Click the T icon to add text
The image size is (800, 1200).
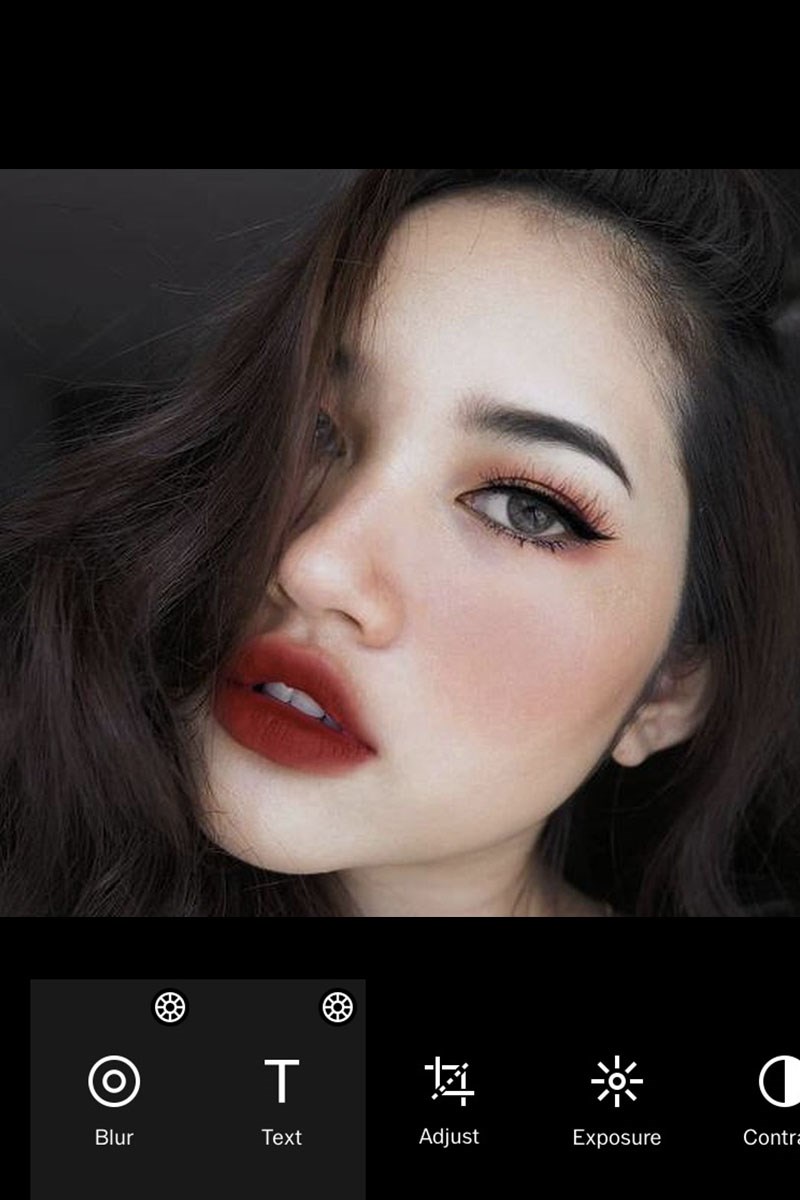point(283,1080)
